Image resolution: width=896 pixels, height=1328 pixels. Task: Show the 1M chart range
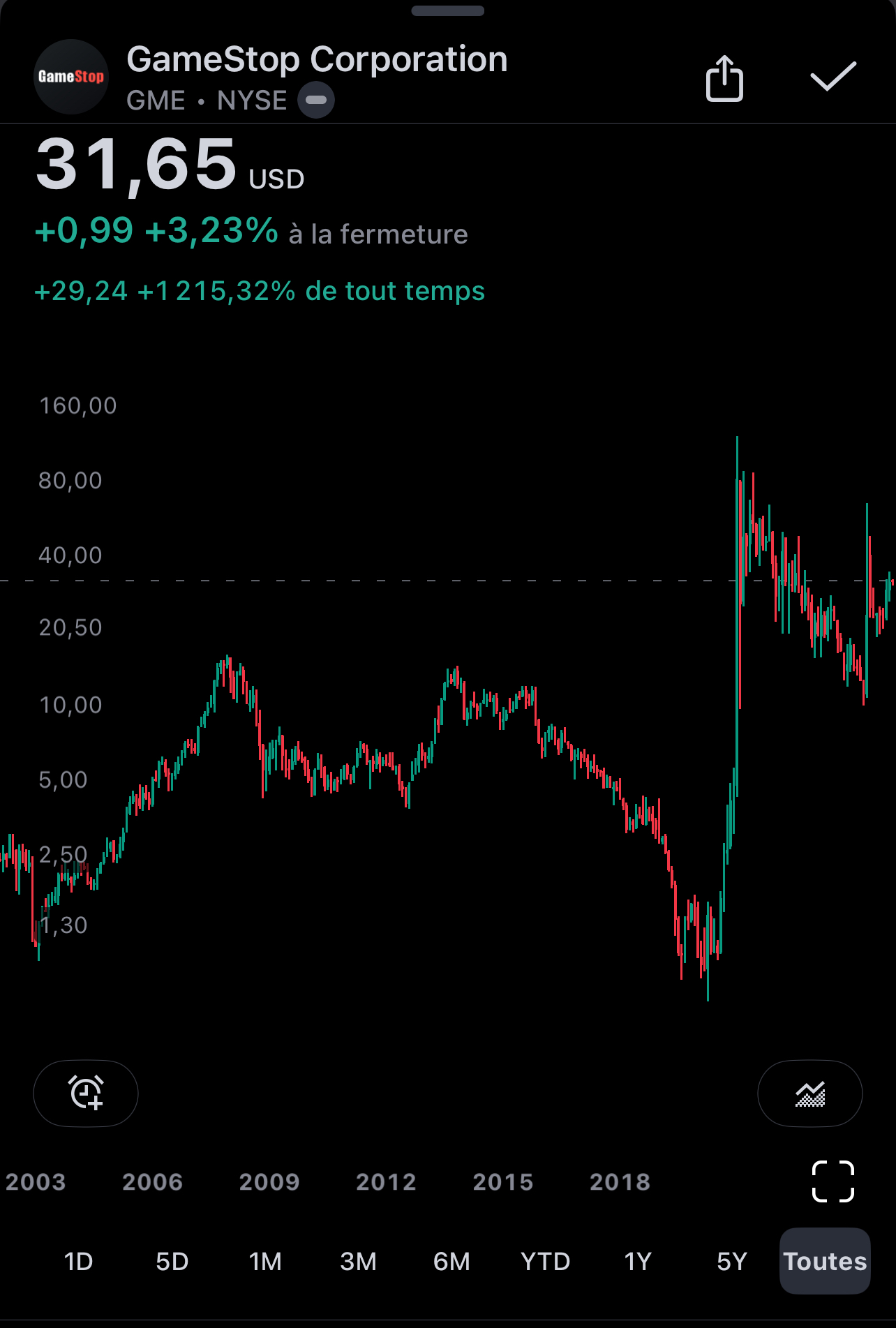(265, 1262)
